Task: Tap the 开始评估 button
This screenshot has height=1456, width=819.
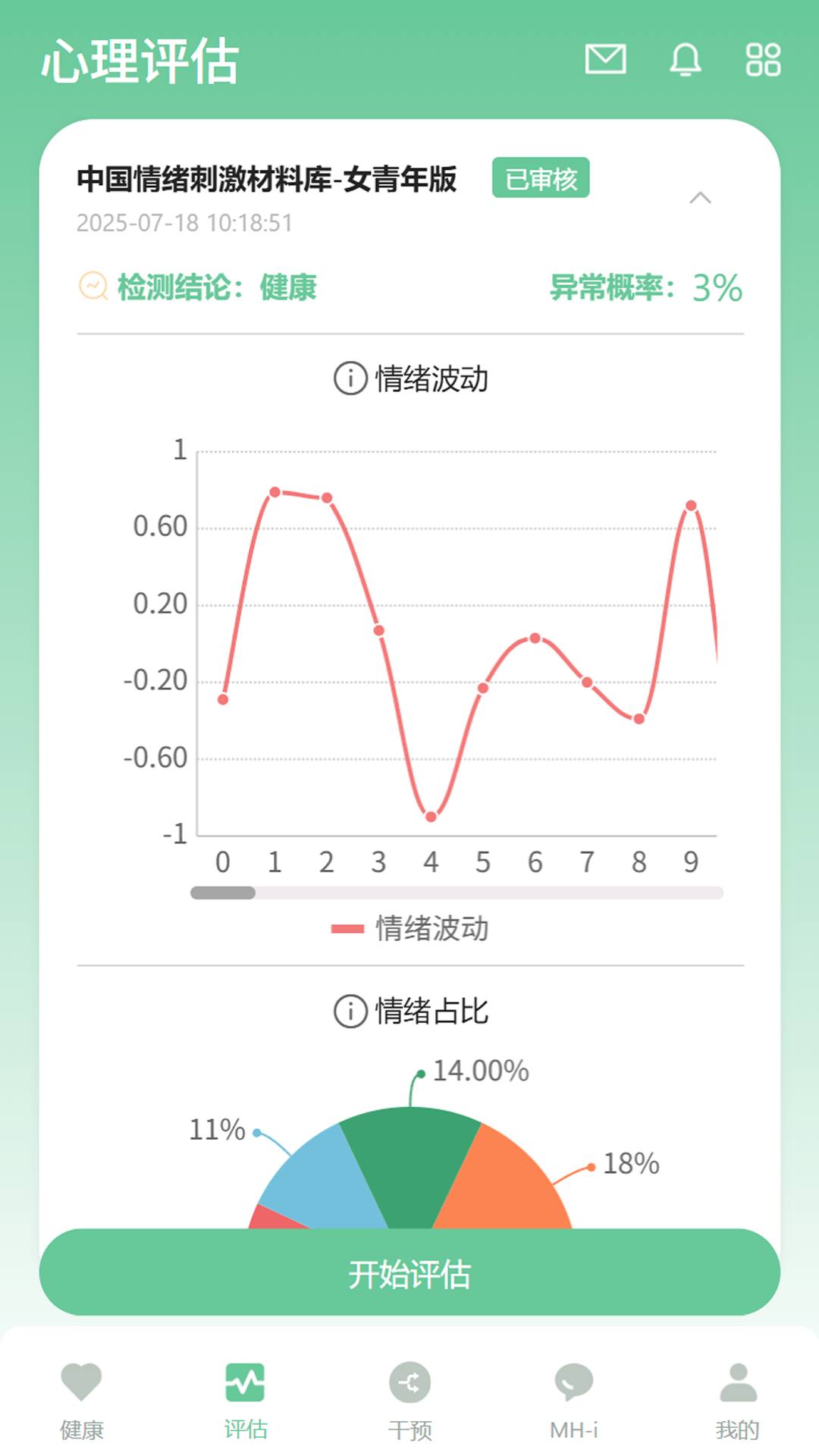Action: click(409, 1274)
